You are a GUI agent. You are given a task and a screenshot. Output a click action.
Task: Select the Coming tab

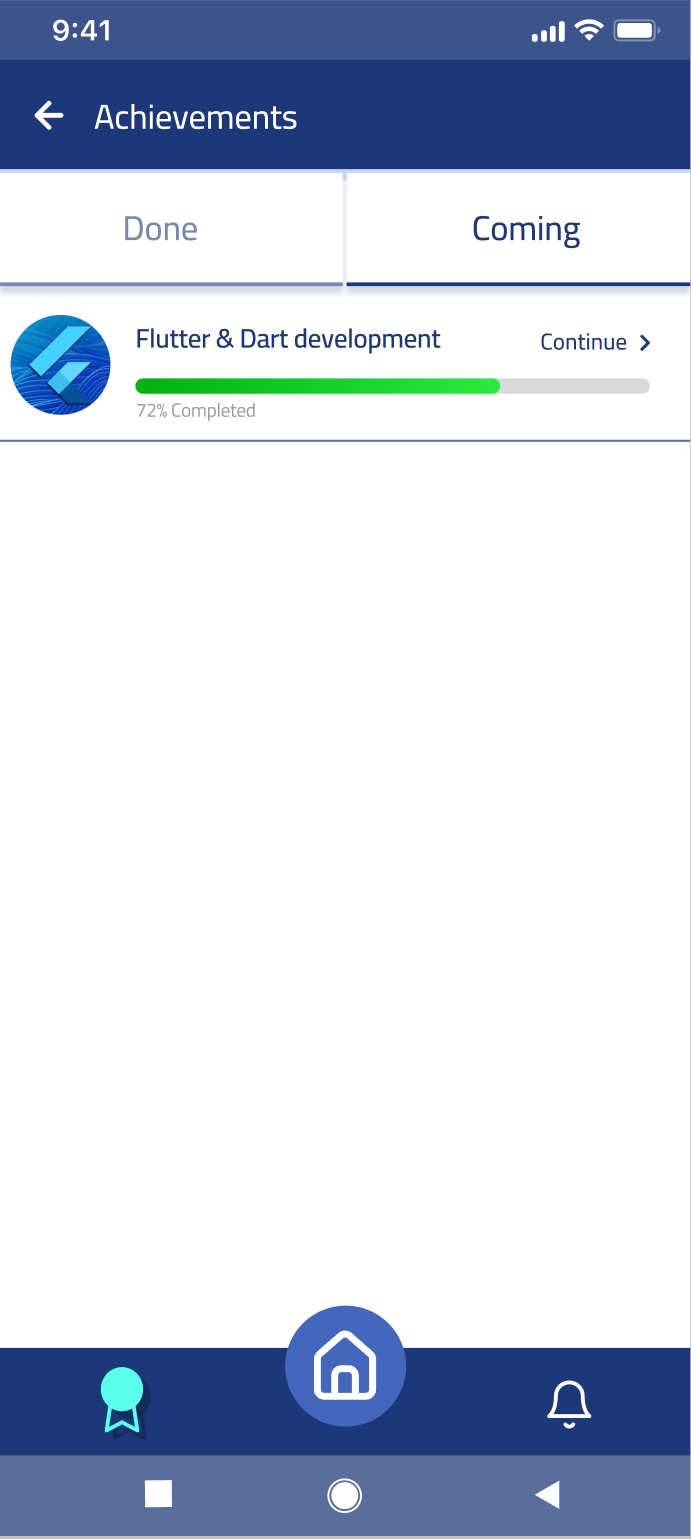tap(526, 229)
